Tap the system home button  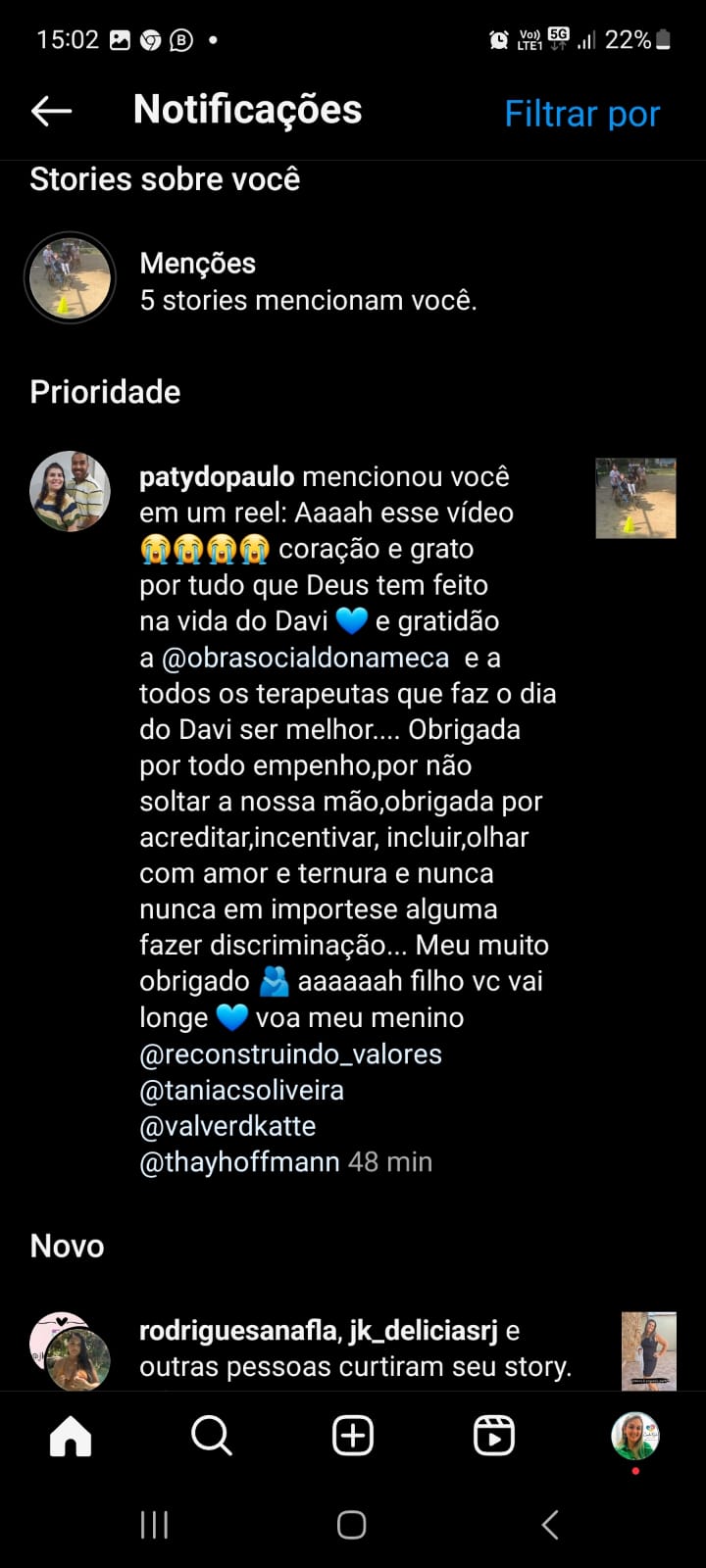(352, 1525)
